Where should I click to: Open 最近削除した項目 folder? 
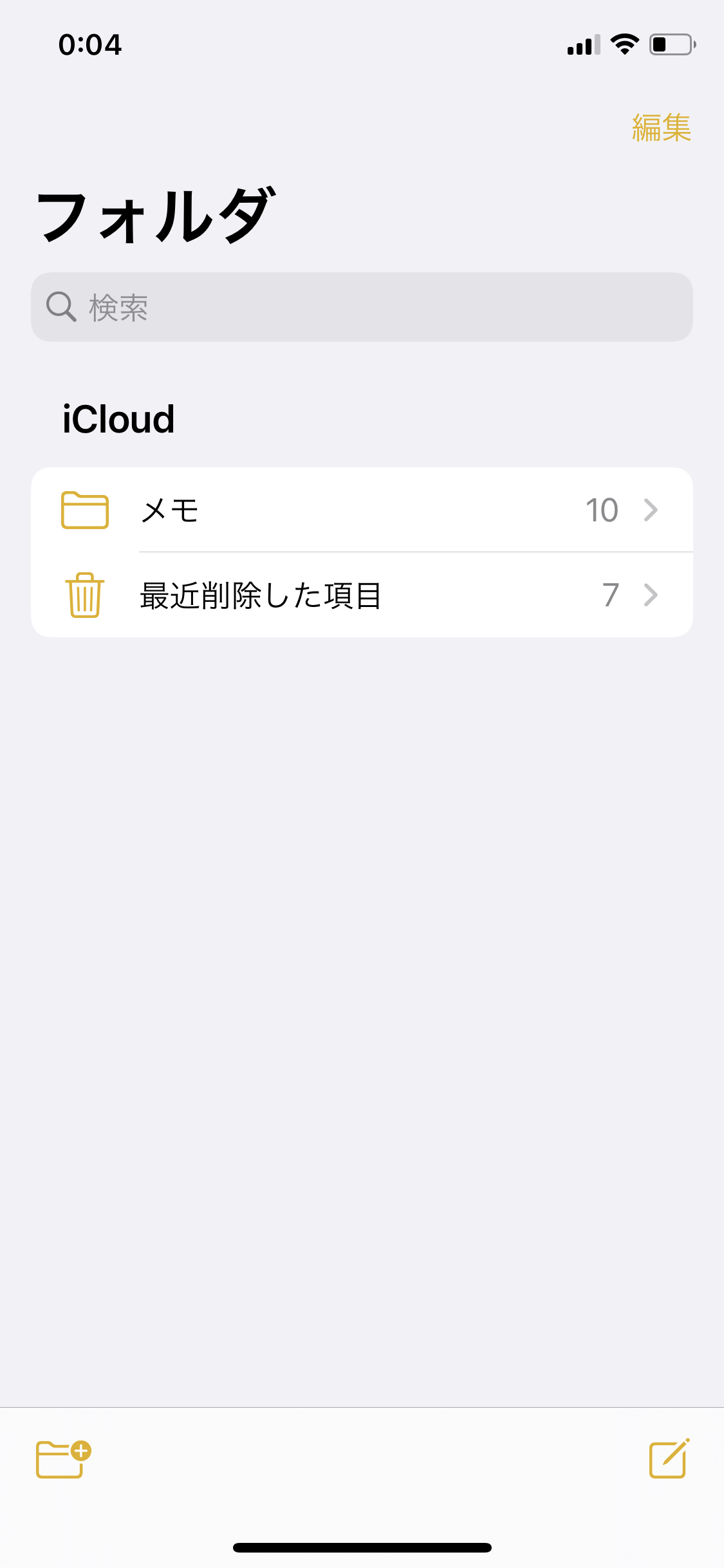coord(362,595)
